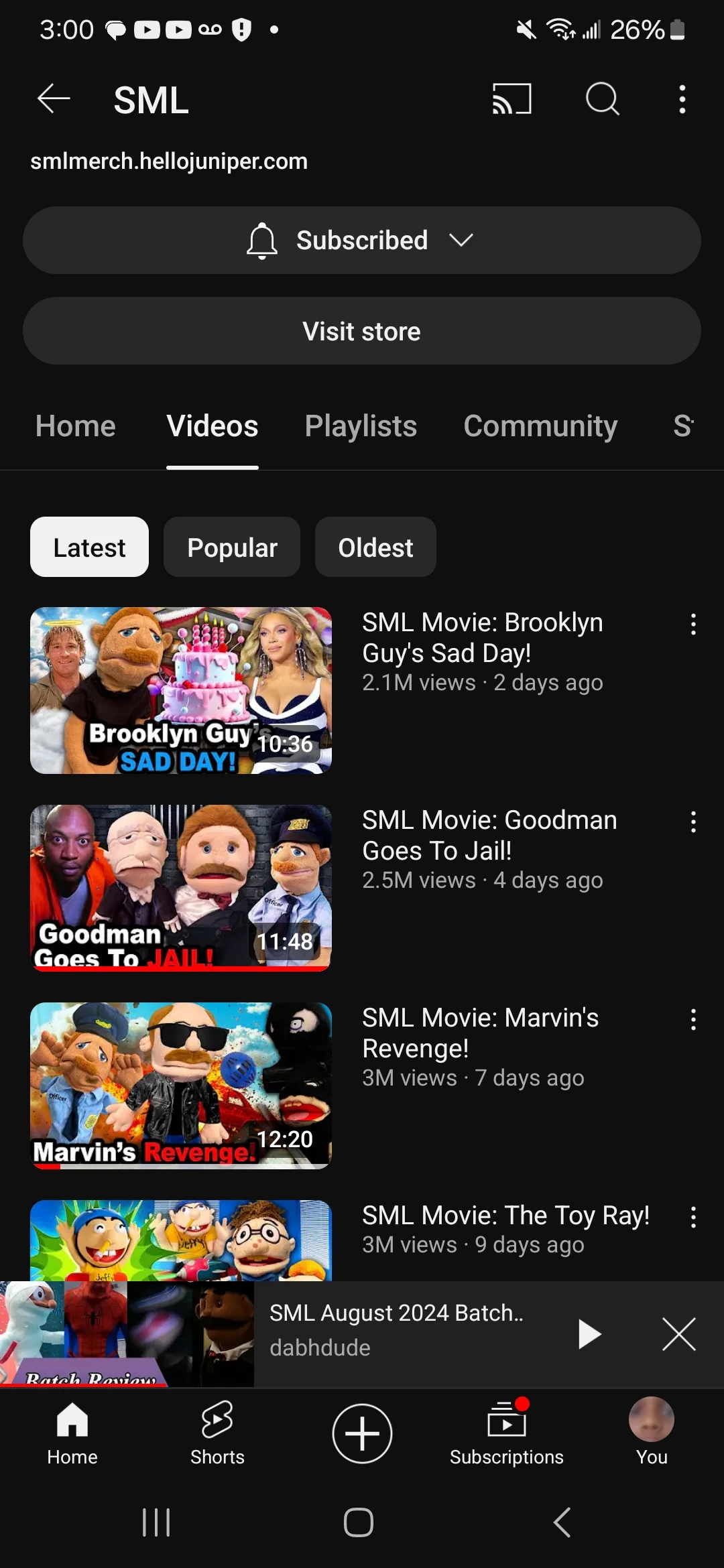724x1568 pixels.
Task: Close the miniplayer
Action: (x=678, y=1333)
